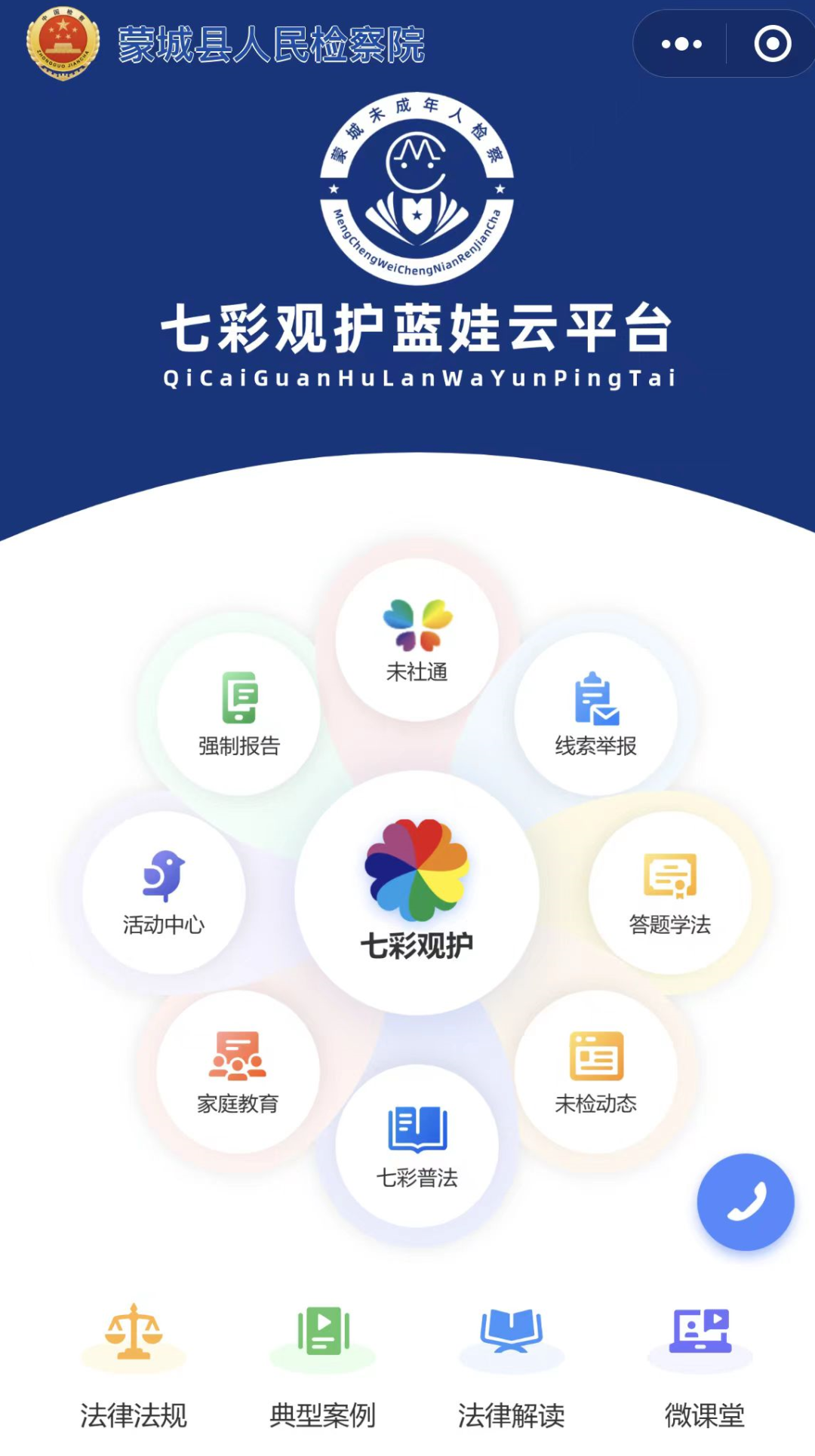Tap the floating phone call button
The image size is (815, 1456).
(745, 1202)
